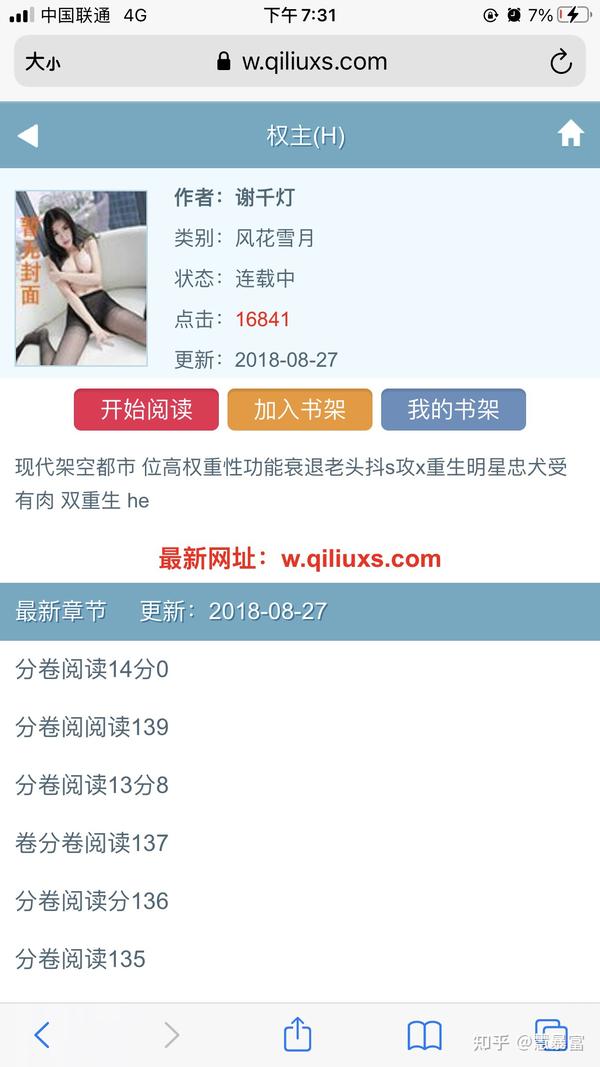Open chapter 分卷阅阅读139

(300, 727)
